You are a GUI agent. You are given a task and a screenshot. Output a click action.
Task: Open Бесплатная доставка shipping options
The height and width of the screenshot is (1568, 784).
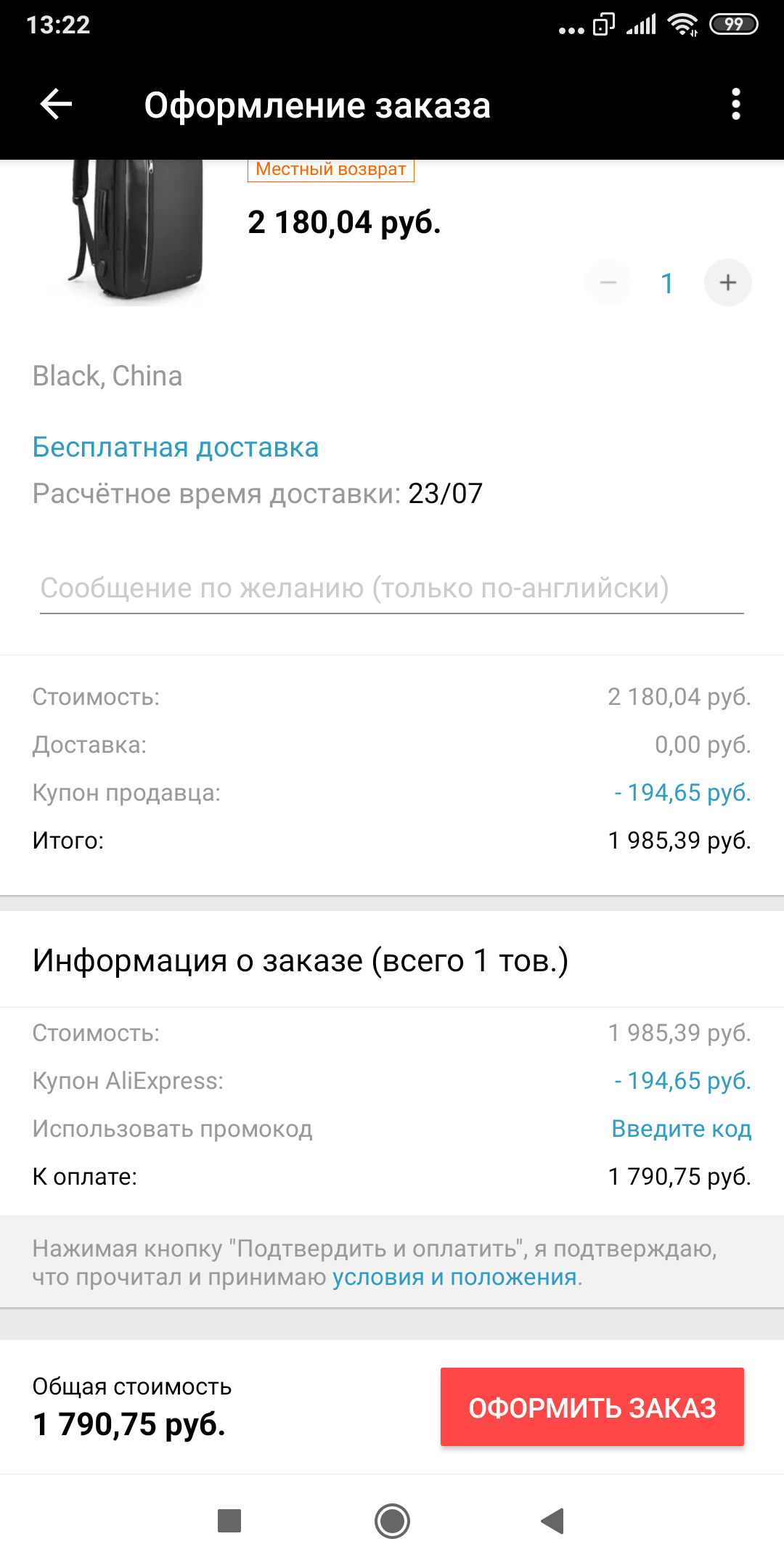coord(176,447)
